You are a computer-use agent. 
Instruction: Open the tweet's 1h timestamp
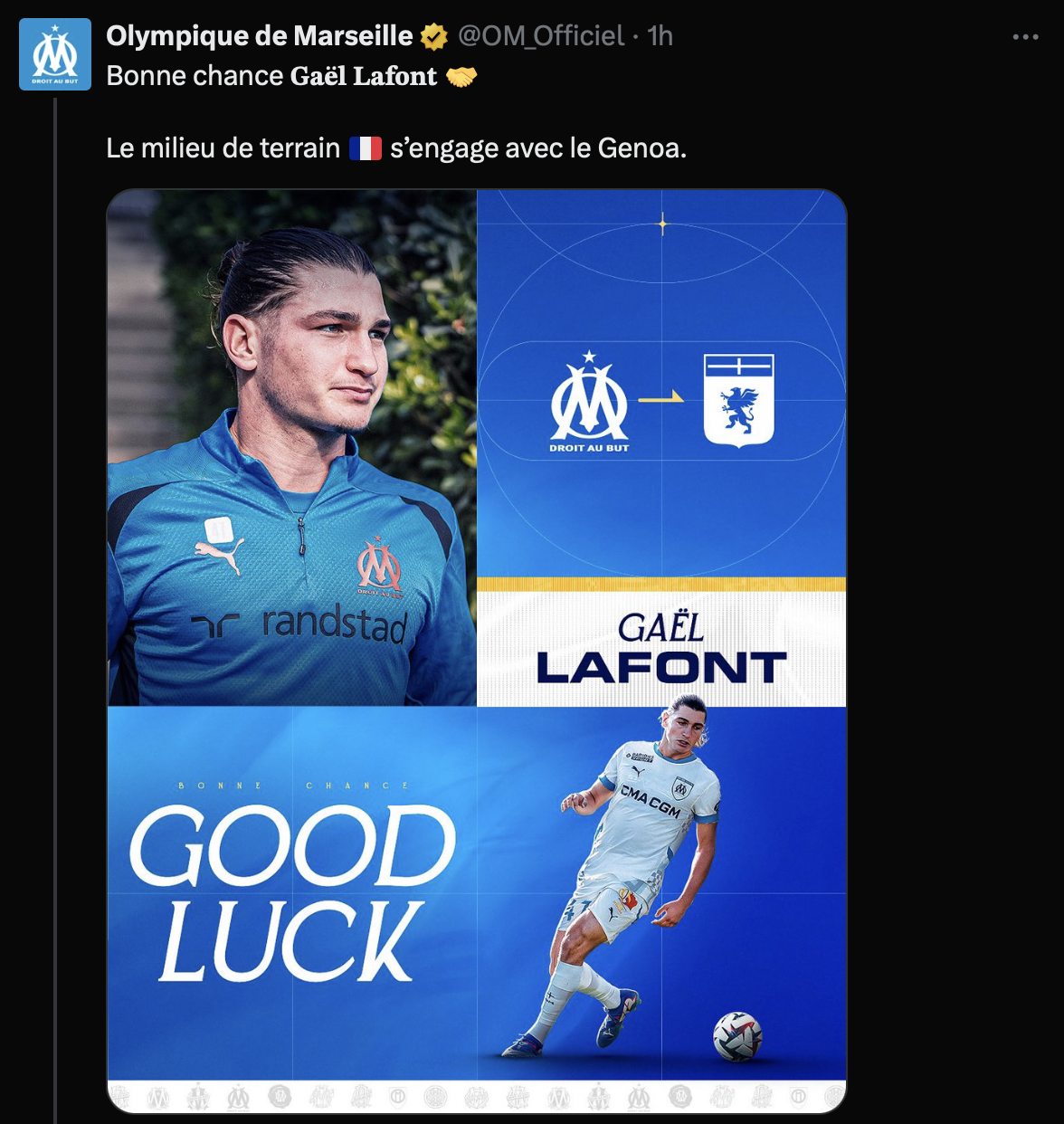pyautogui.click(x=660, y=35)
